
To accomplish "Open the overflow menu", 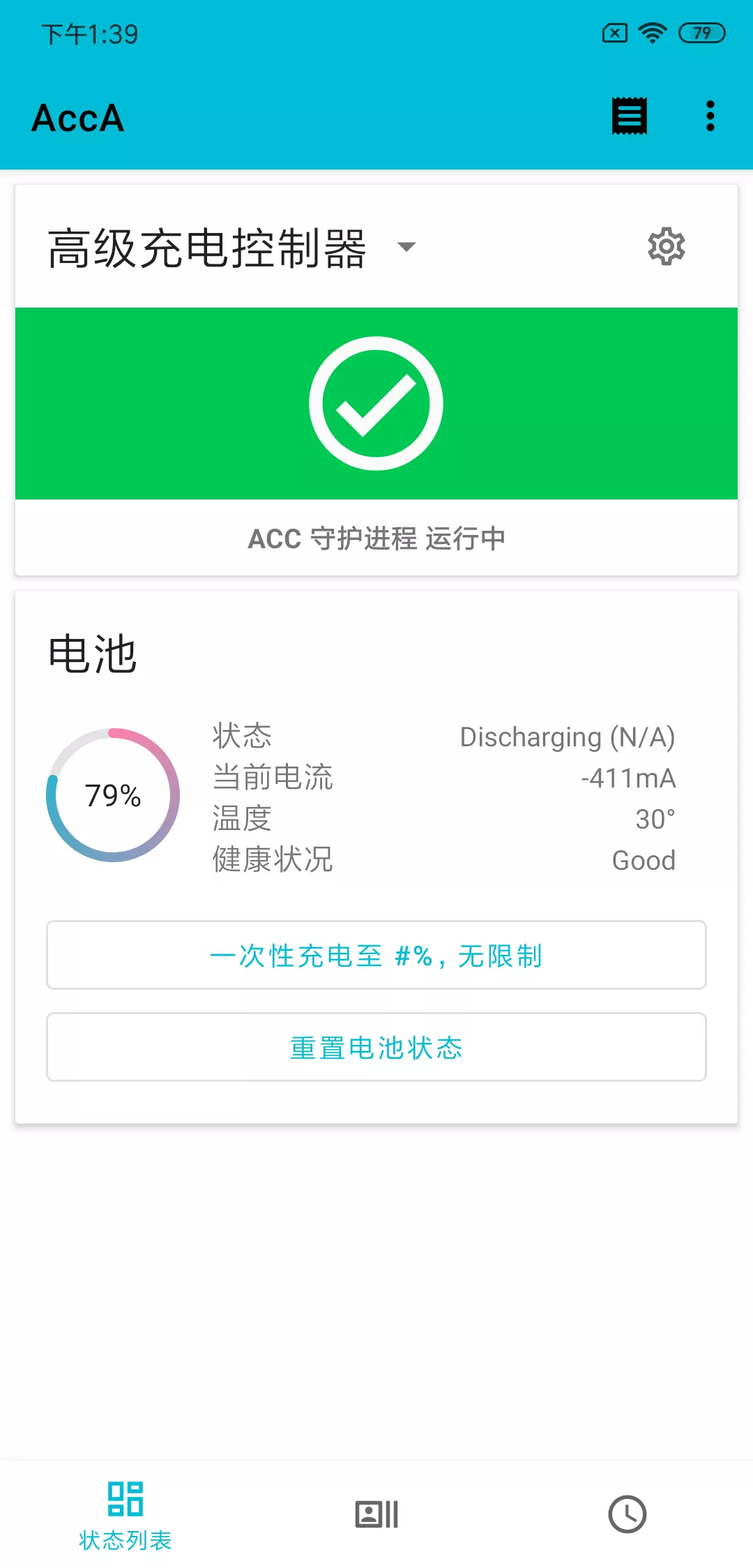I will pyautogui.click(x=710, y=116).
